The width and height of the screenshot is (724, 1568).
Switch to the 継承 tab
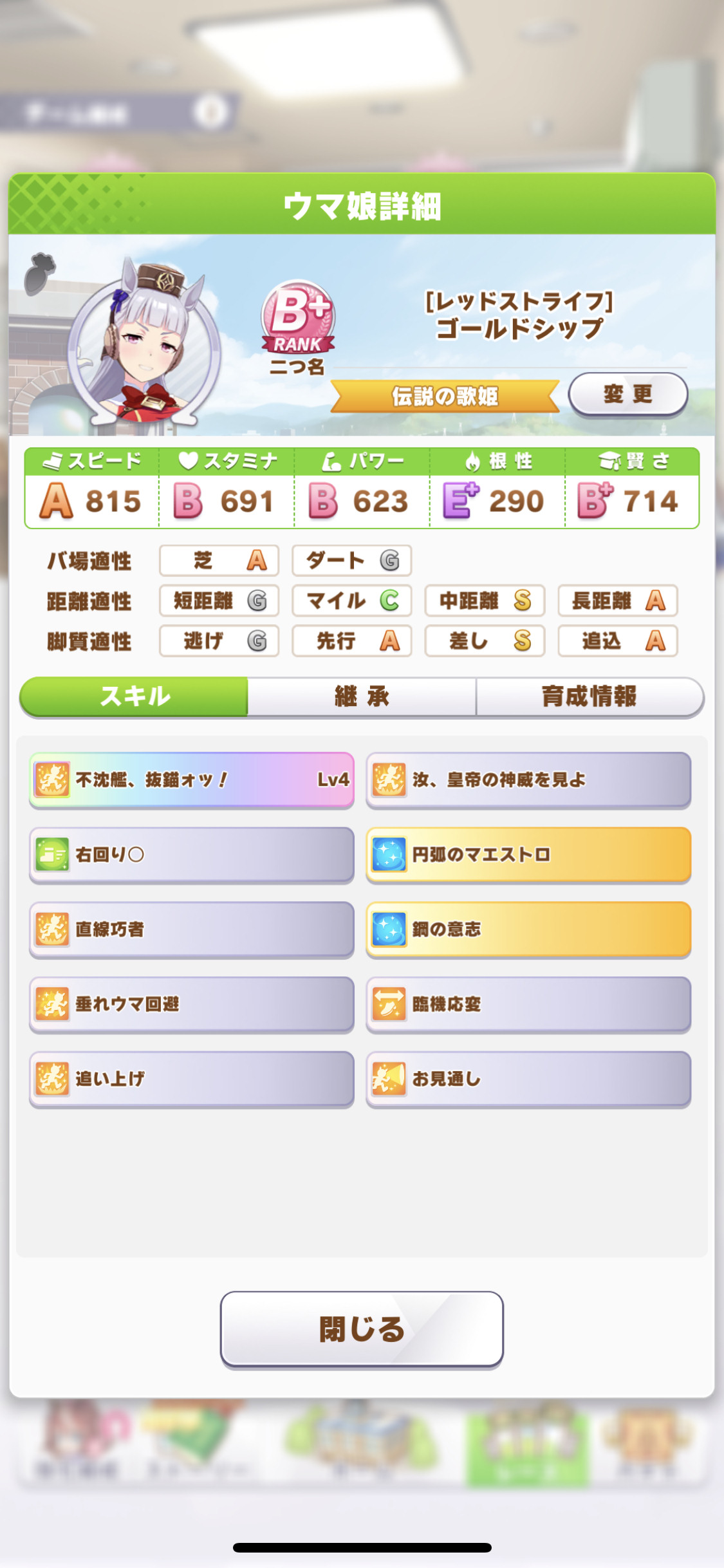point(362,696)
